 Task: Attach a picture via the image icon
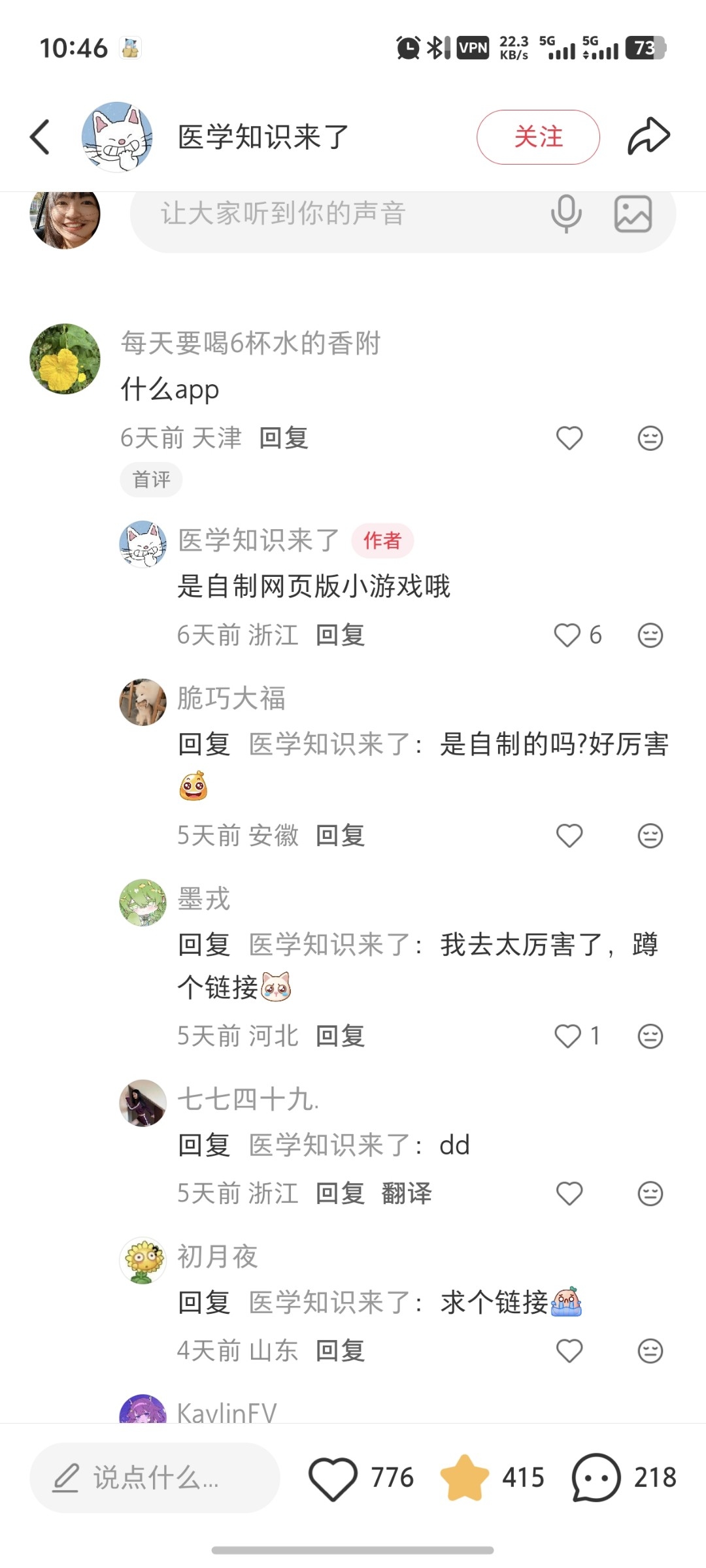(x=633, y=214)
